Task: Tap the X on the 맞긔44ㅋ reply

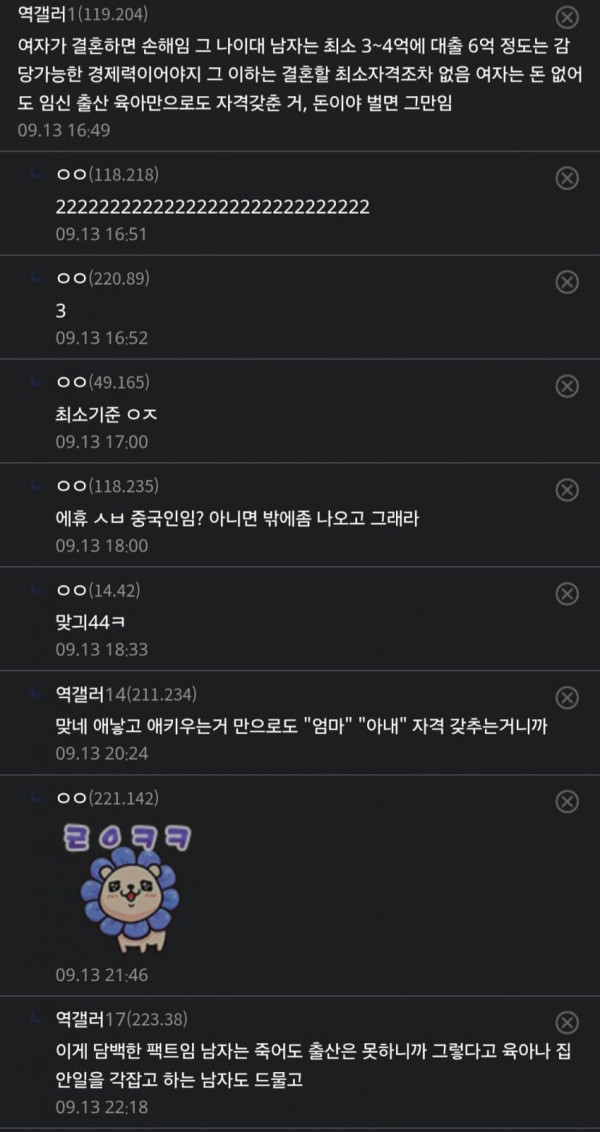Action: point(568,593)
